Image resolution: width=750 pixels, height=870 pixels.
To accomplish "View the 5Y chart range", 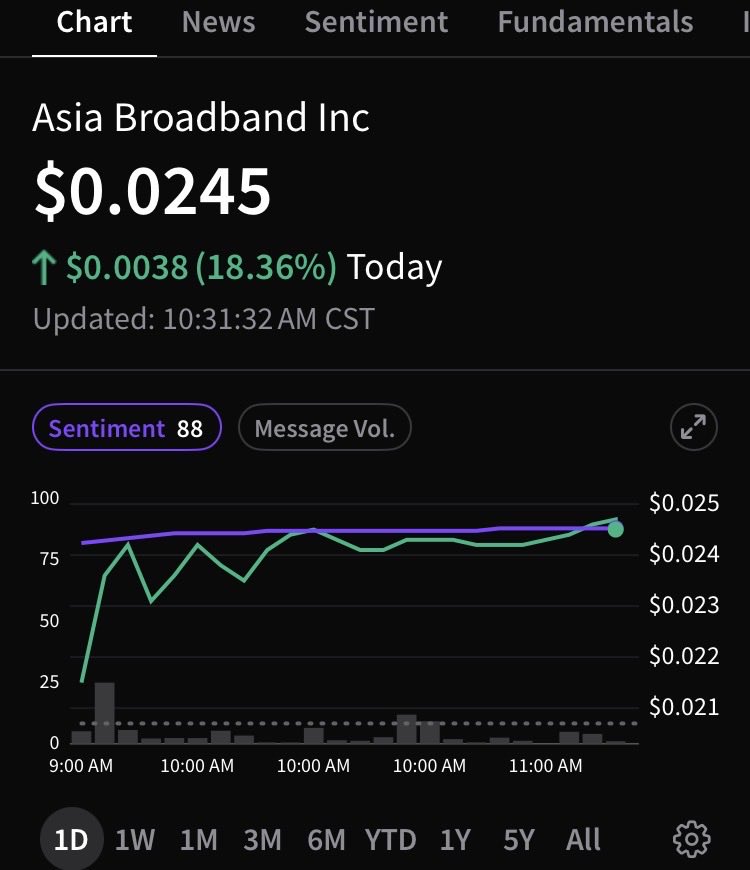I will coord(519,839).
